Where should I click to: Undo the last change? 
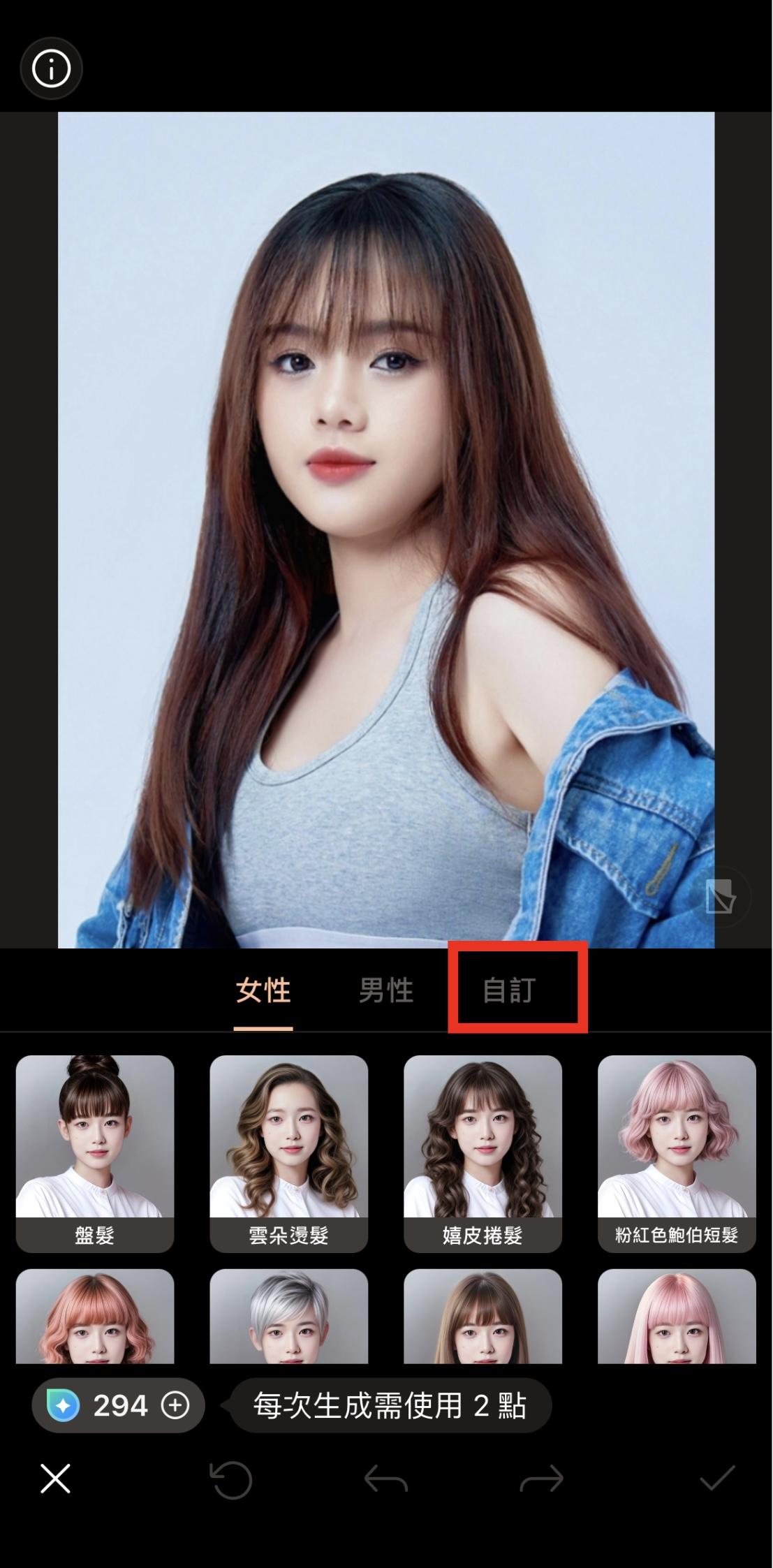pos(386,1479)
